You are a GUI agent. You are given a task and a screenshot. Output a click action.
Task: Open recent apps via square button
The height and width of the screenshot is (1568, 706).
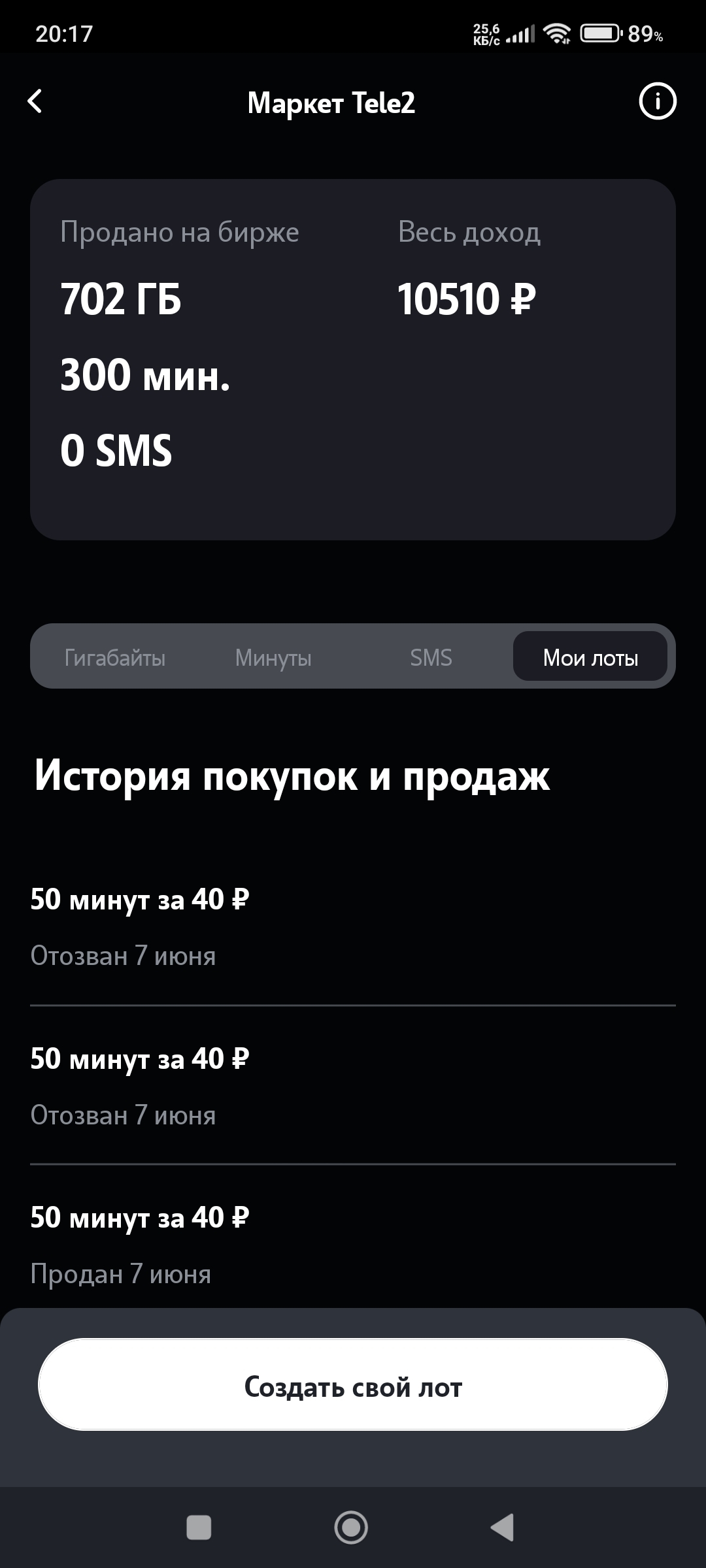[199, 1527]
